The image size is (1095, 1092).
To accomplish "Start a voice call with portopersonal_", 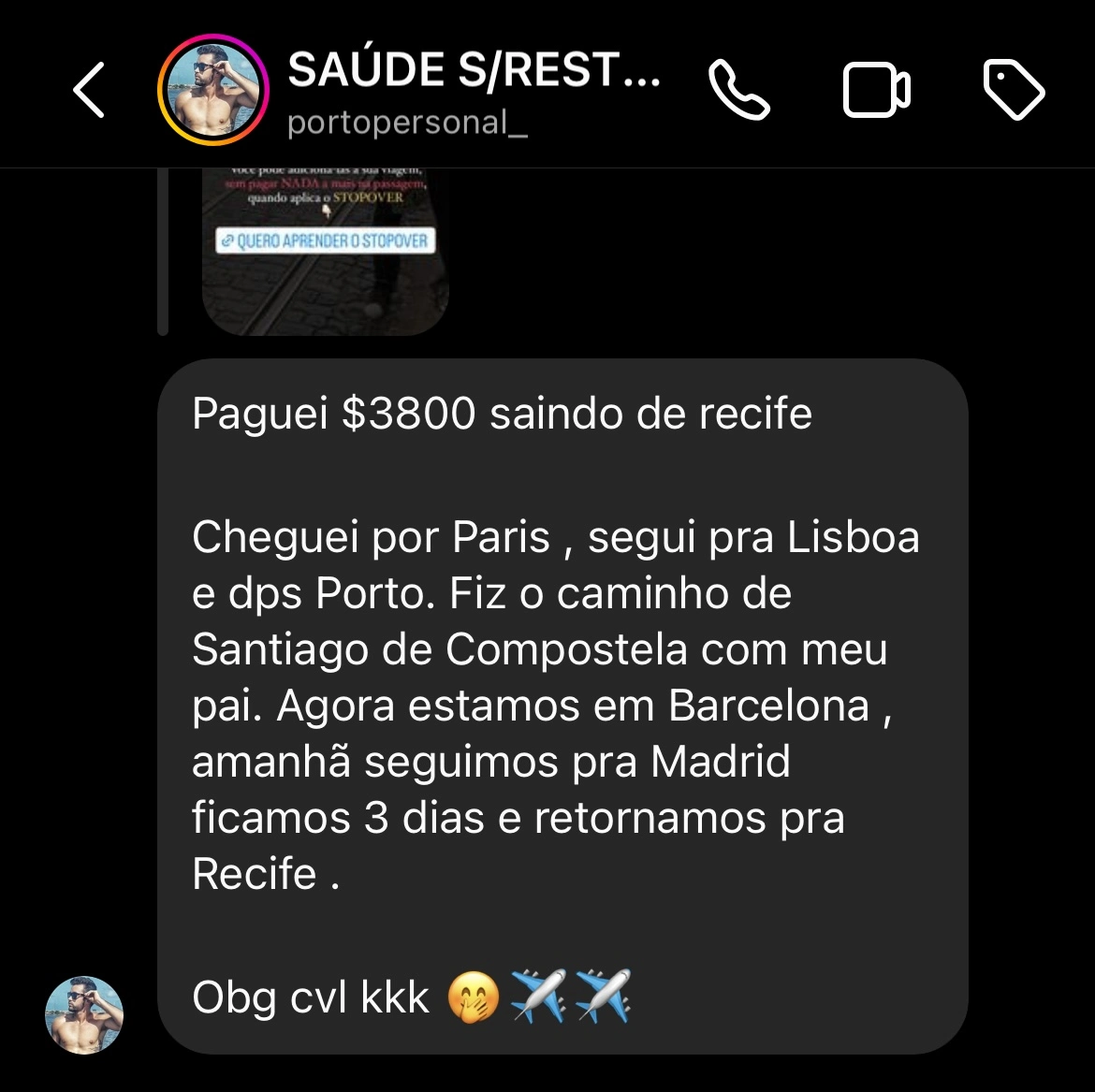I will (739, 91).
